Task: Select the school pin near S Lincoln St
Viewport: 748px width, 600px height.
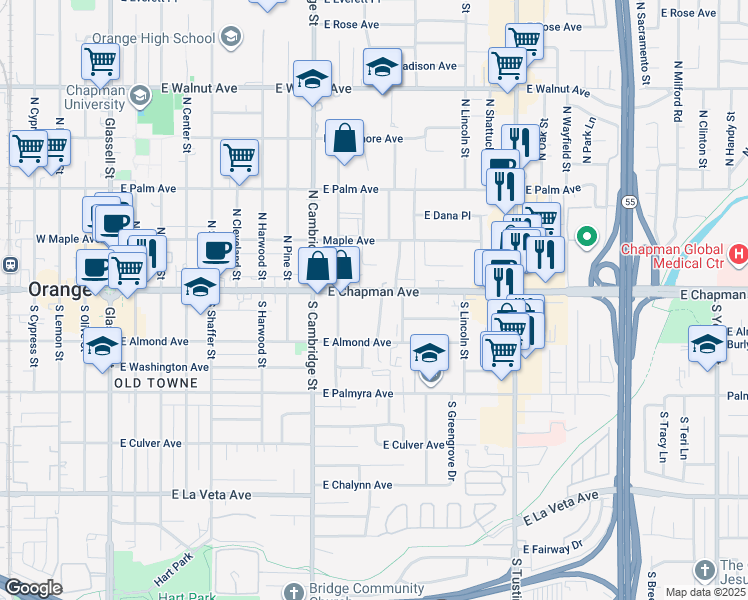Action: point(430,353)
